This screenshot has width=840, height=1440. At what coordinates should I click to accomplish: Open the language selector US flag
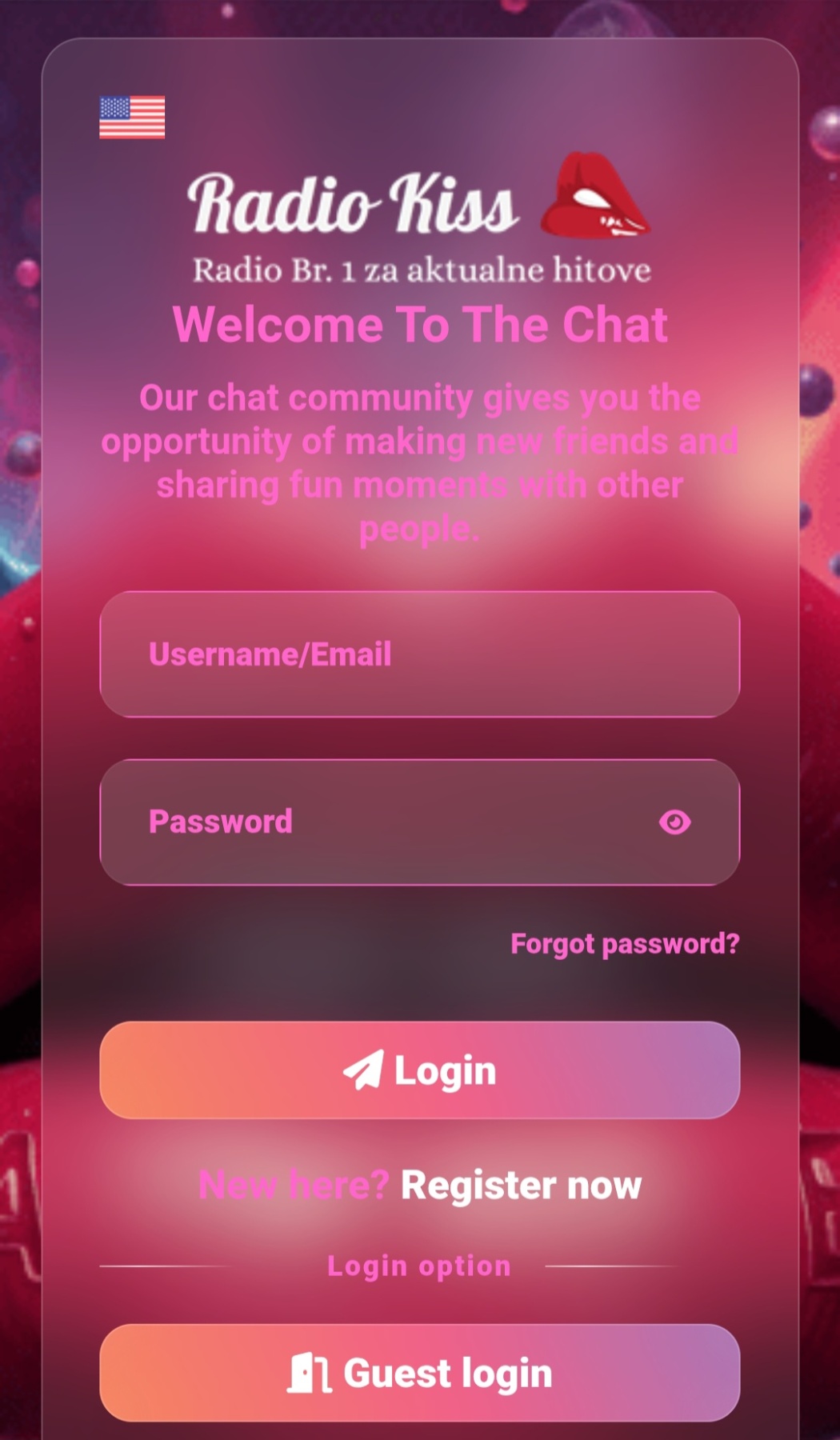[x=132, y=118]
